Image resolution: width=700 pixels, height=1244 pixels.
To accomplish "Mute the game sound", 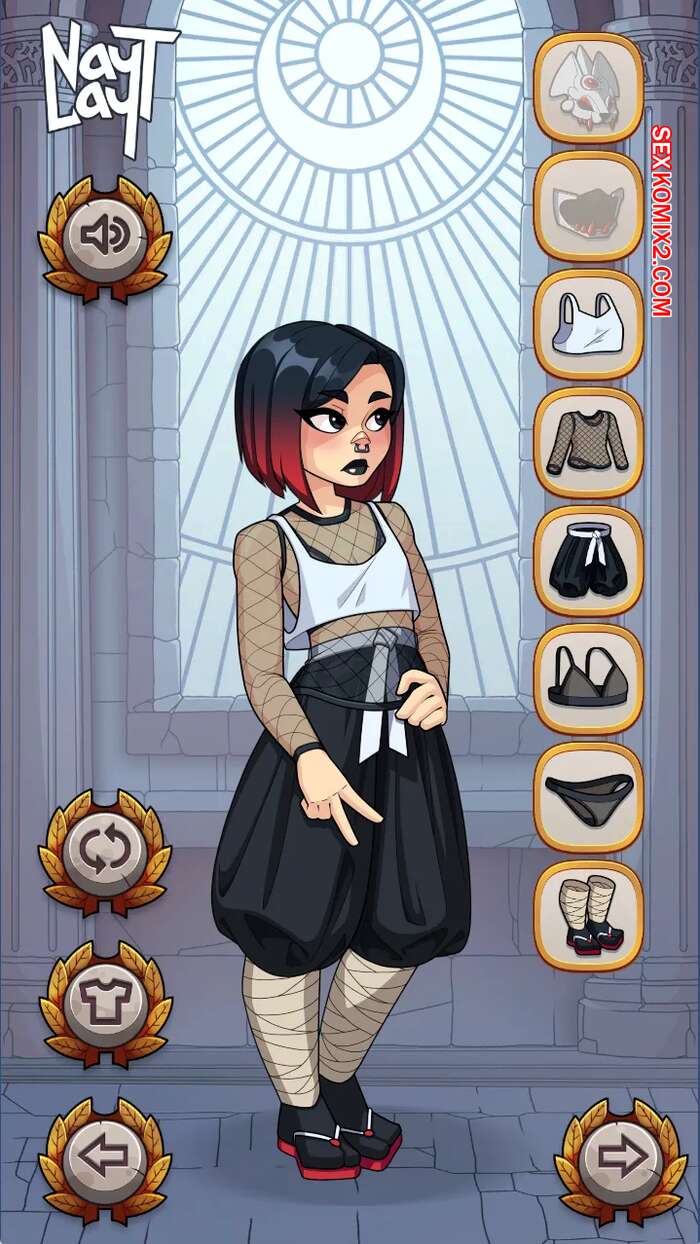I will point(105,237).
